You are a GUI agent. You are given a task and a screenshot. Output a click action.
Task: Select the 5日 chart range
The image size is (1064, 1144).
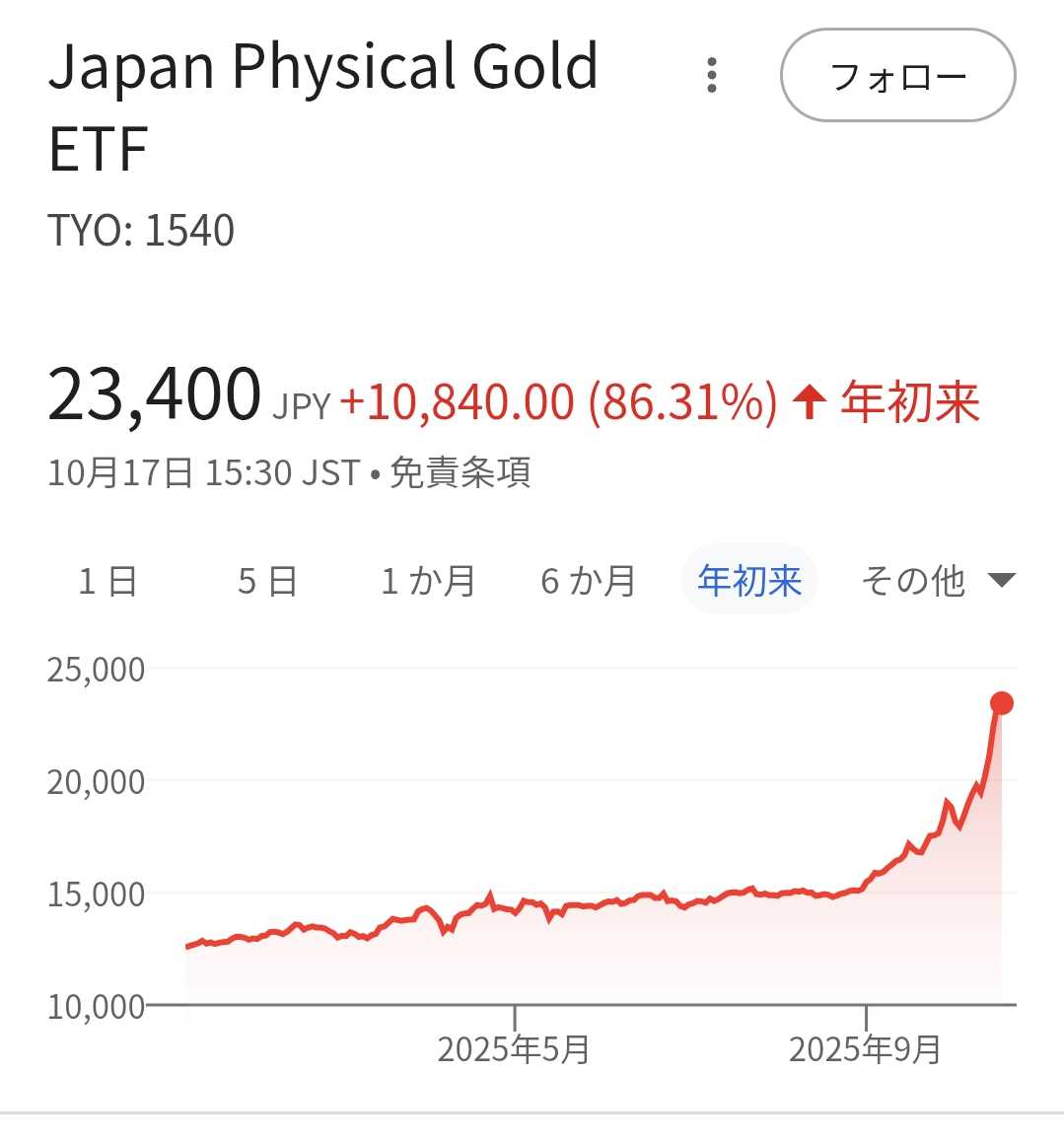(x=267, y=581)
